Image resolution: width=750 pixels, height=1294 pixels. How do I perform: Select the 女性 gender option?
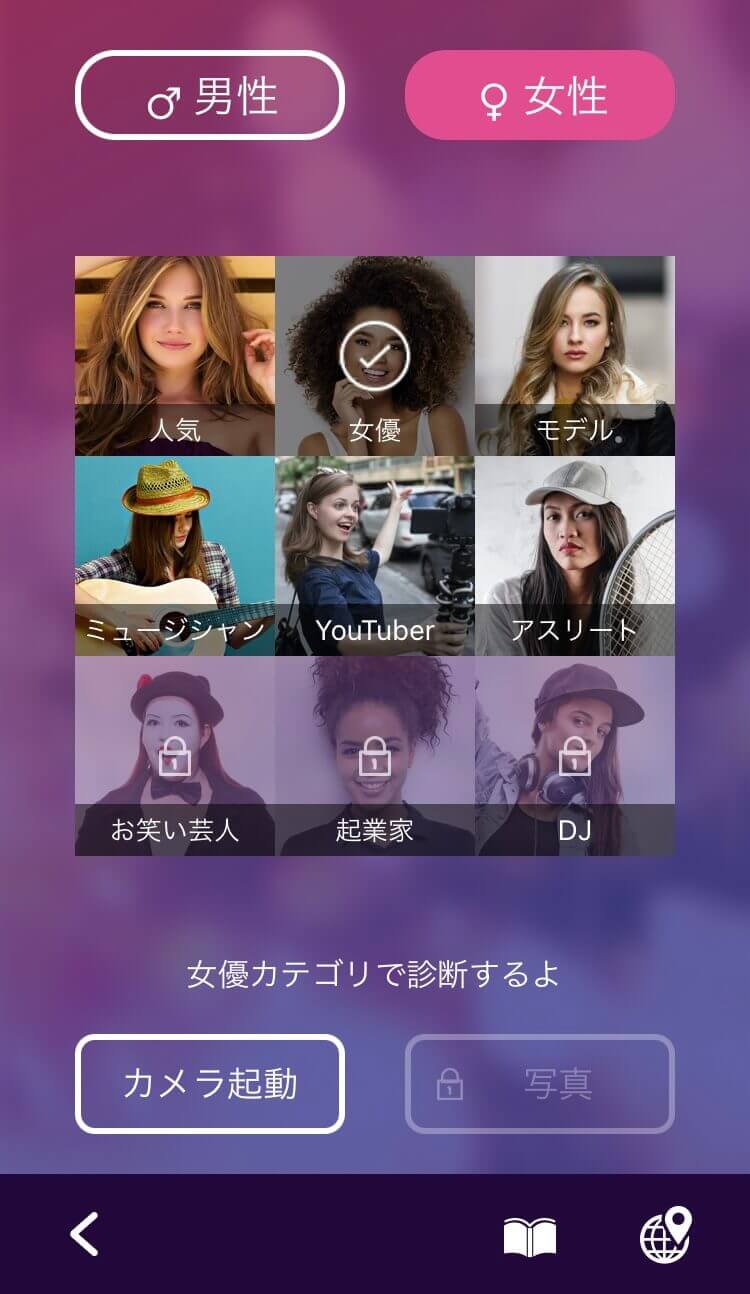point(539,96)
